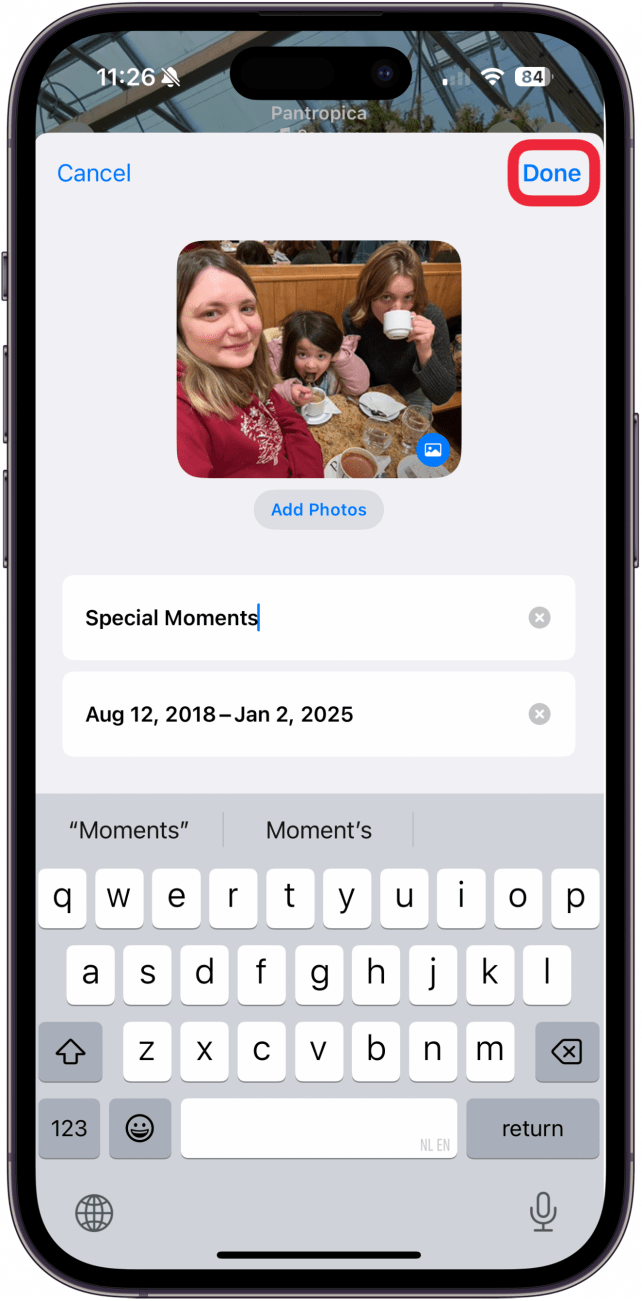Tap the Add Photos button

click(318, 510)
